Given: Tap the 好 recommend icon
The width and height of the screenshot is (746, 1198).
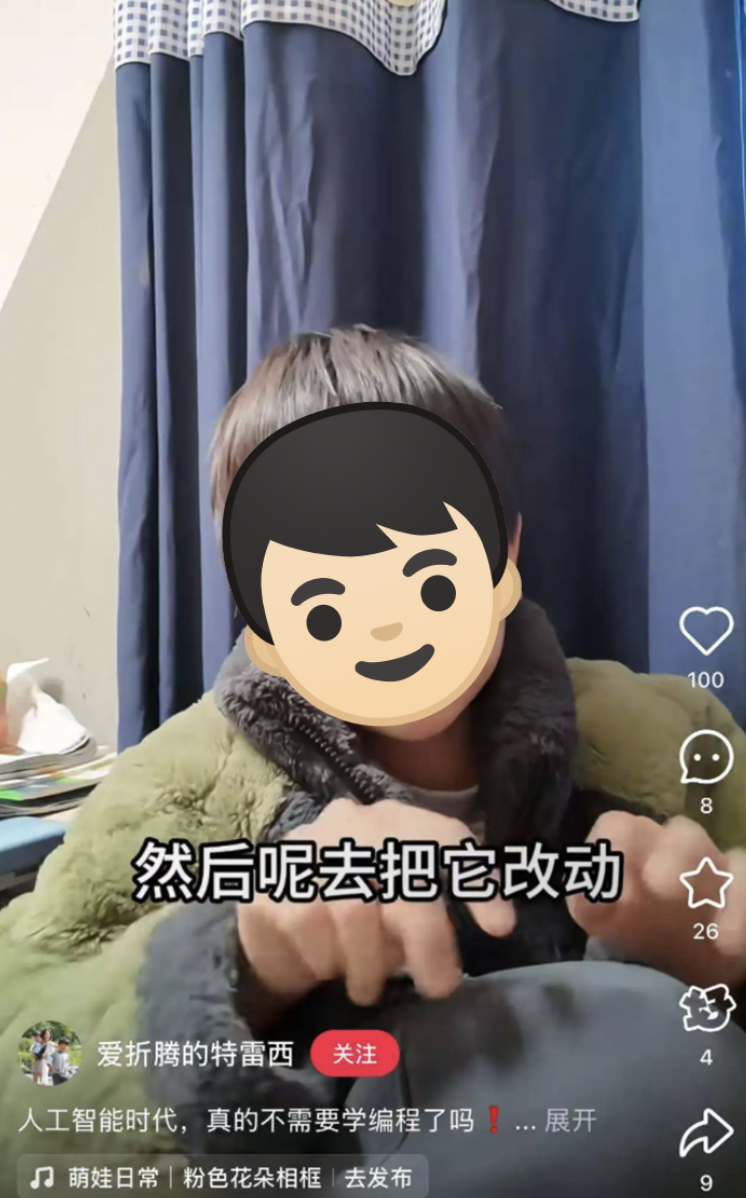Looking at the screenshot, I should pyautogui.click(x=706, y=1009).
